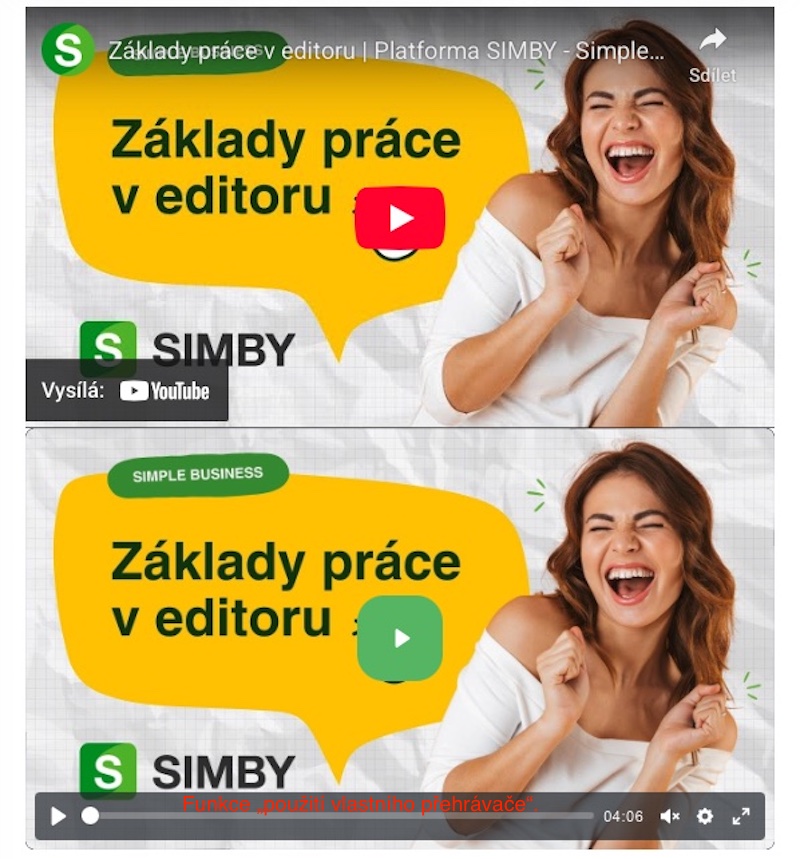Screen dimensions: 800x859
Task: Open the SIMBY channel avatar
Action: (67, 50)
